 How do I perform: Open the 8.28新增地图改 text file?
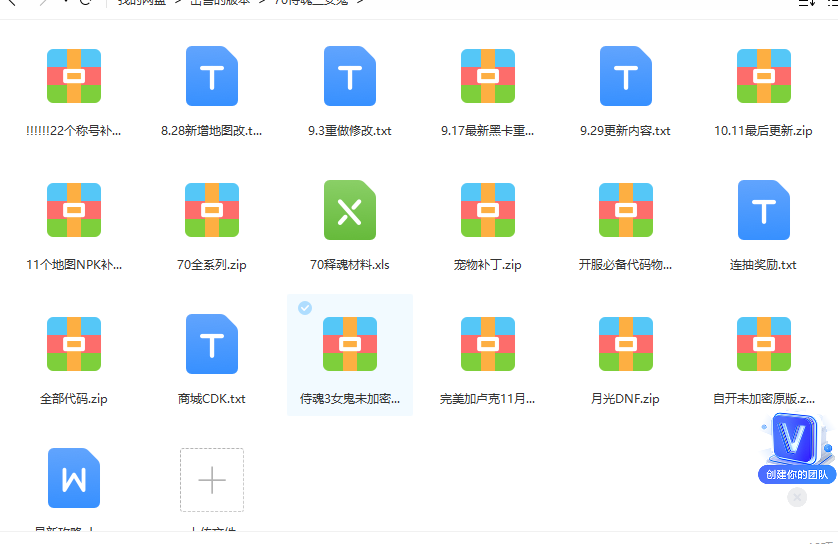(x=212, y=76)
